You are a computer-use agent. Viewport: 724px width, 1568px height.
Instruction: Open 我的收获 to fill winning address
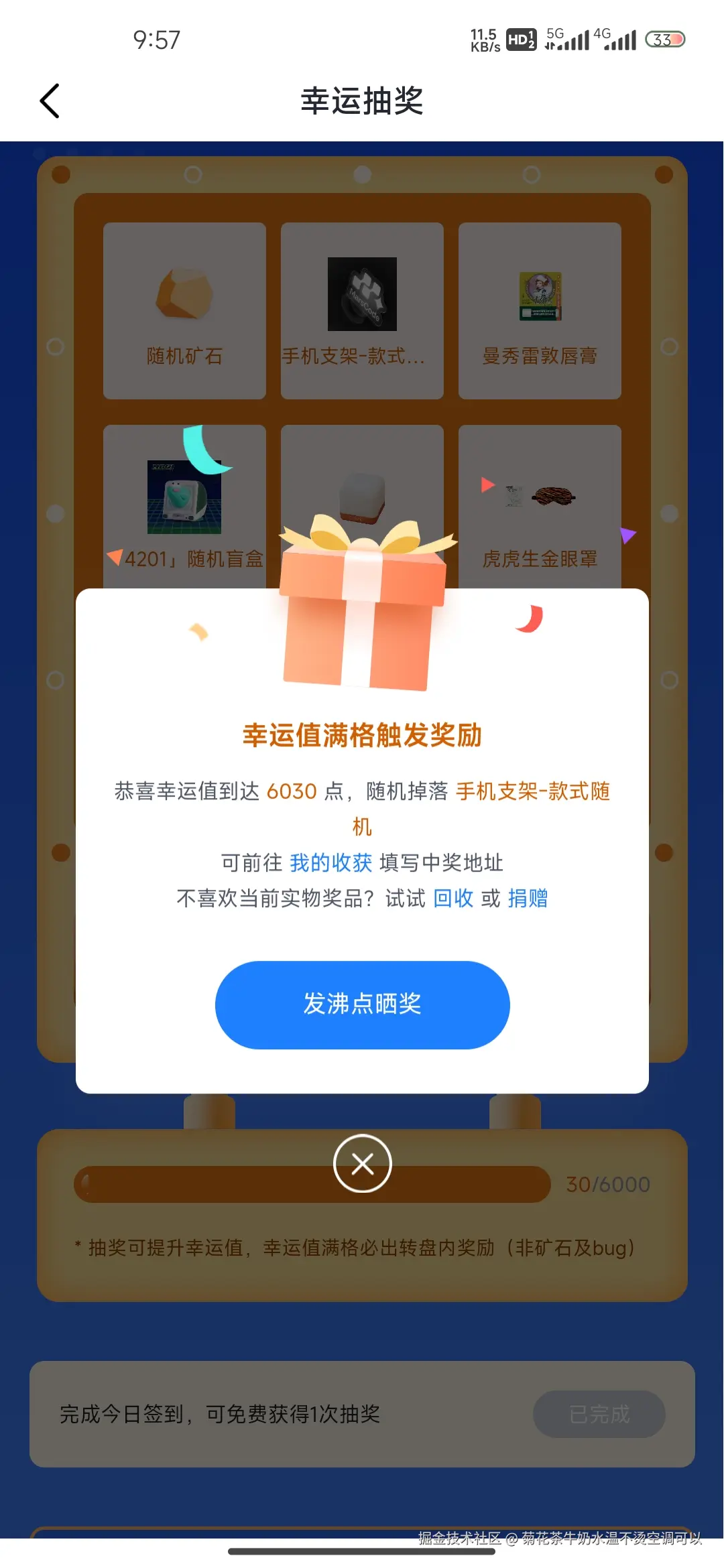pyautogui.click(x=330, y=862)
